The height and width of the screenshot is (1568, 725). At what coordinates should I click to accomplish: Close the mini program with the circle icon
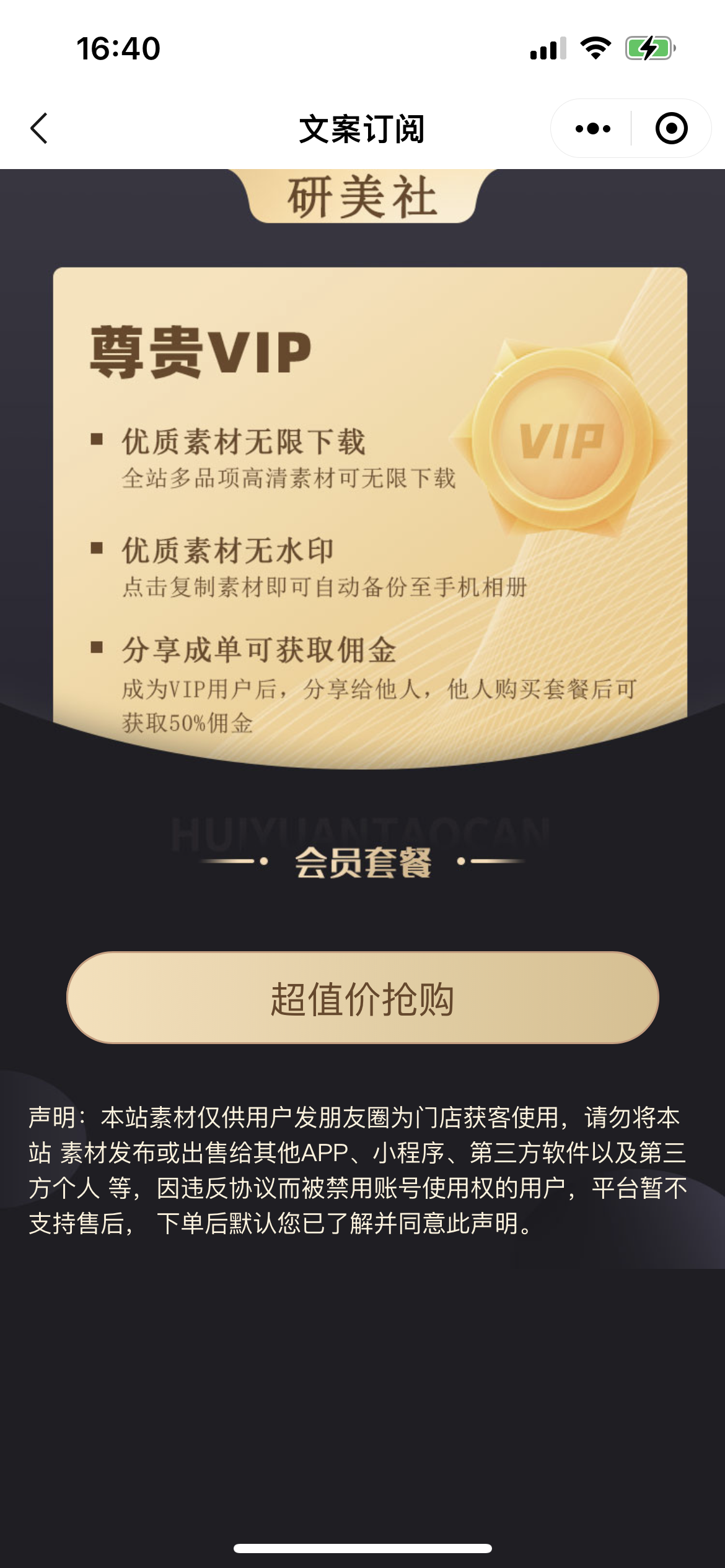(x=671, y=128)
